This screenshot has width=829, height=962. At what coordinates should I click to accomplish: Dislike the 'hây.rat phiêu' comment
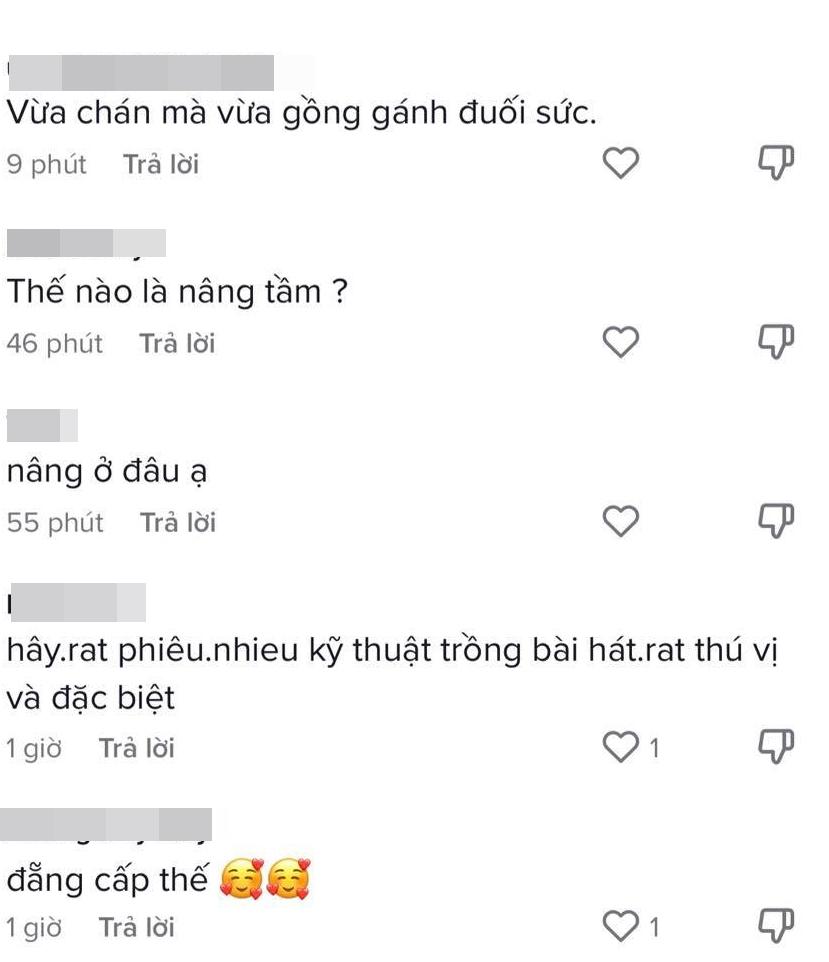[x=775, y=743]
